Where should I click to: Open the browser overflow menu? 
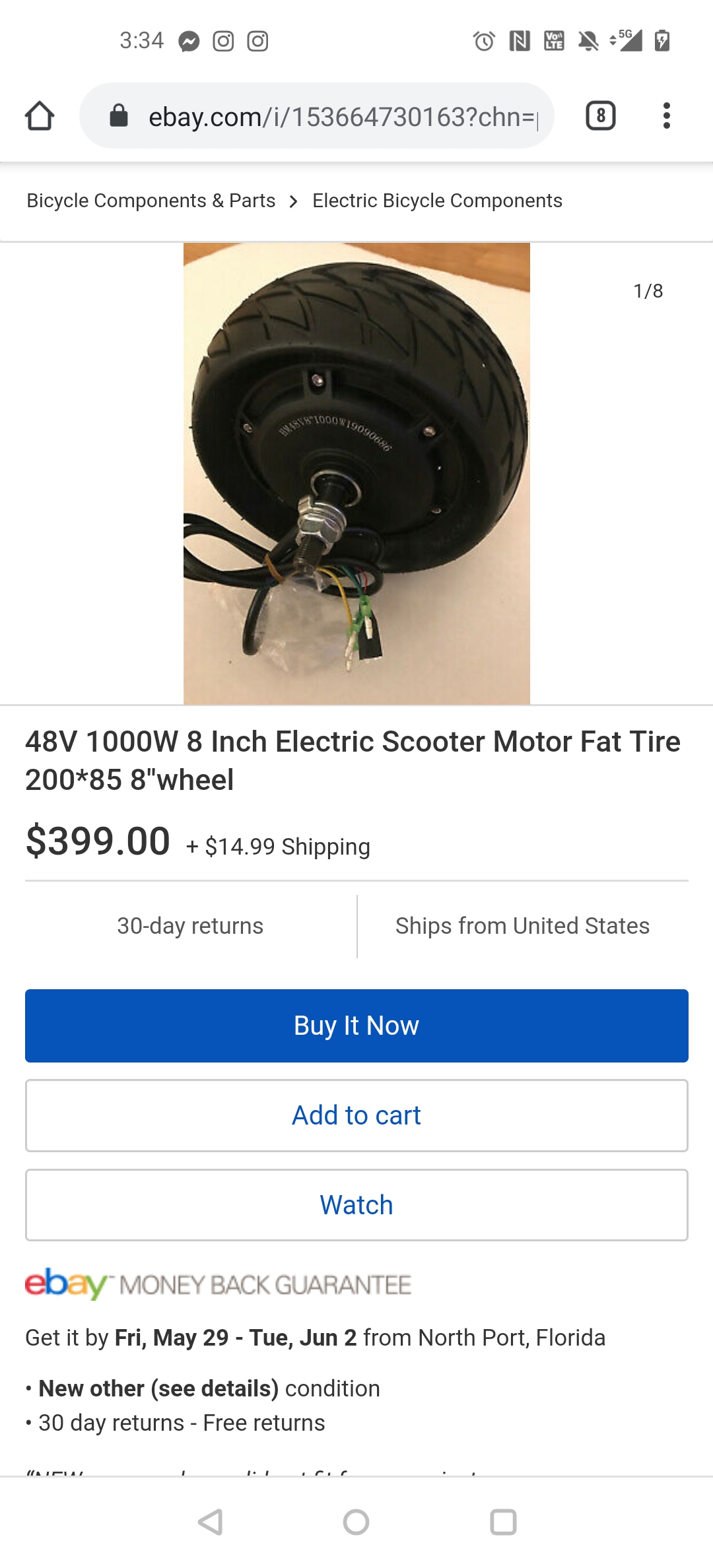(666, 116)
